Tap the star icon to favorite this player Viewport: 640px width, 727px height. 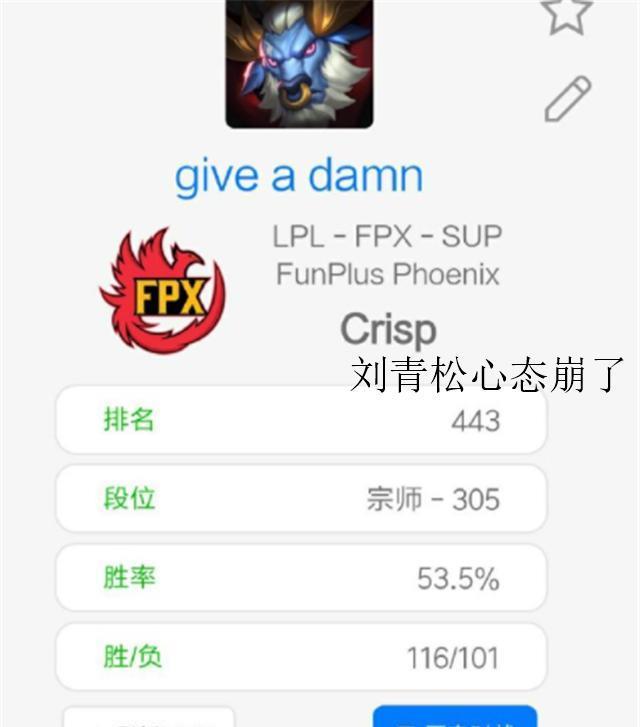point(566,14)
